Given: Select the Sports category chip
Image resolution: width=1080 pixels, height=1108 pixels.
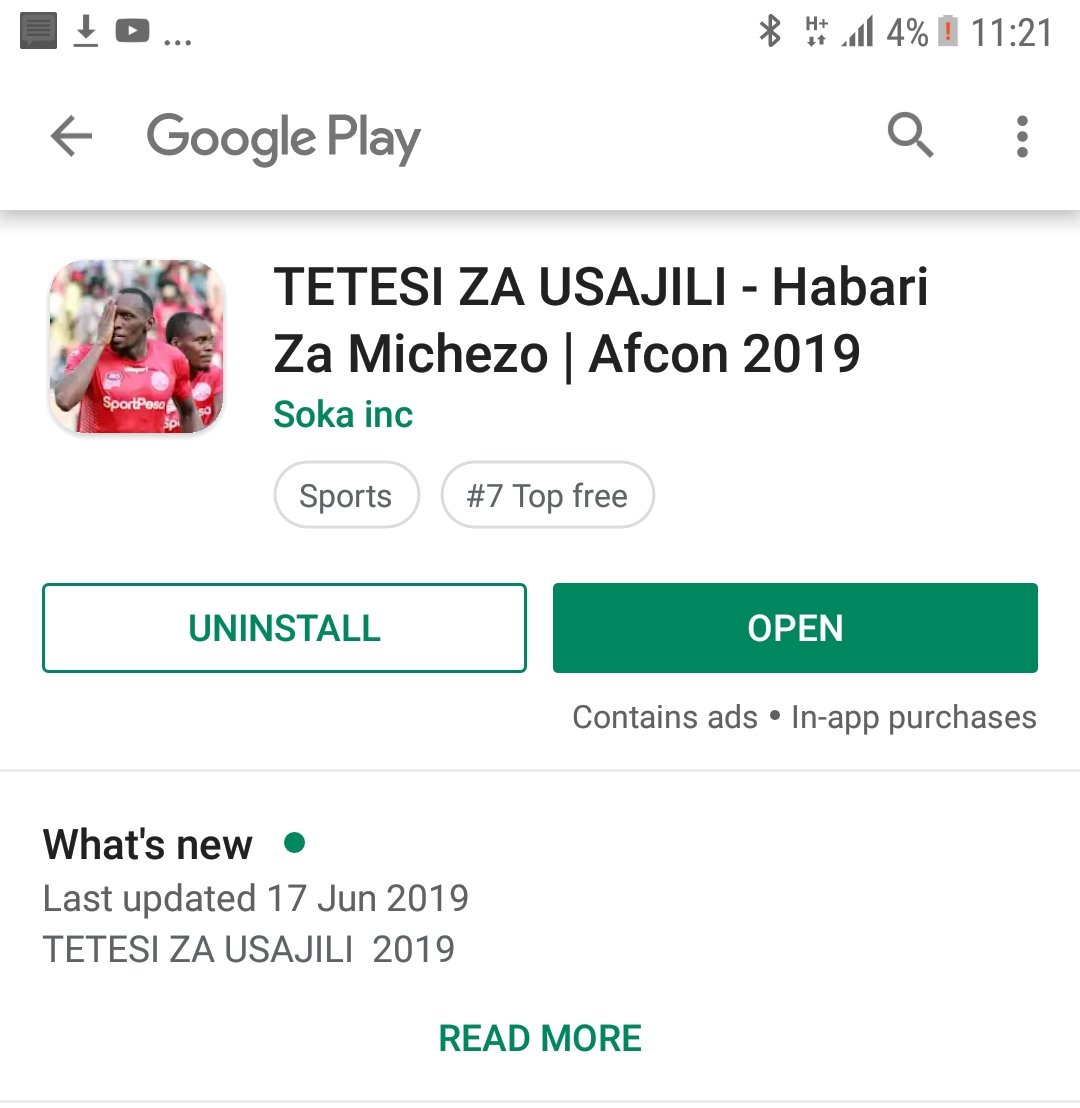Looking at the screenshot, I should 346,495.
